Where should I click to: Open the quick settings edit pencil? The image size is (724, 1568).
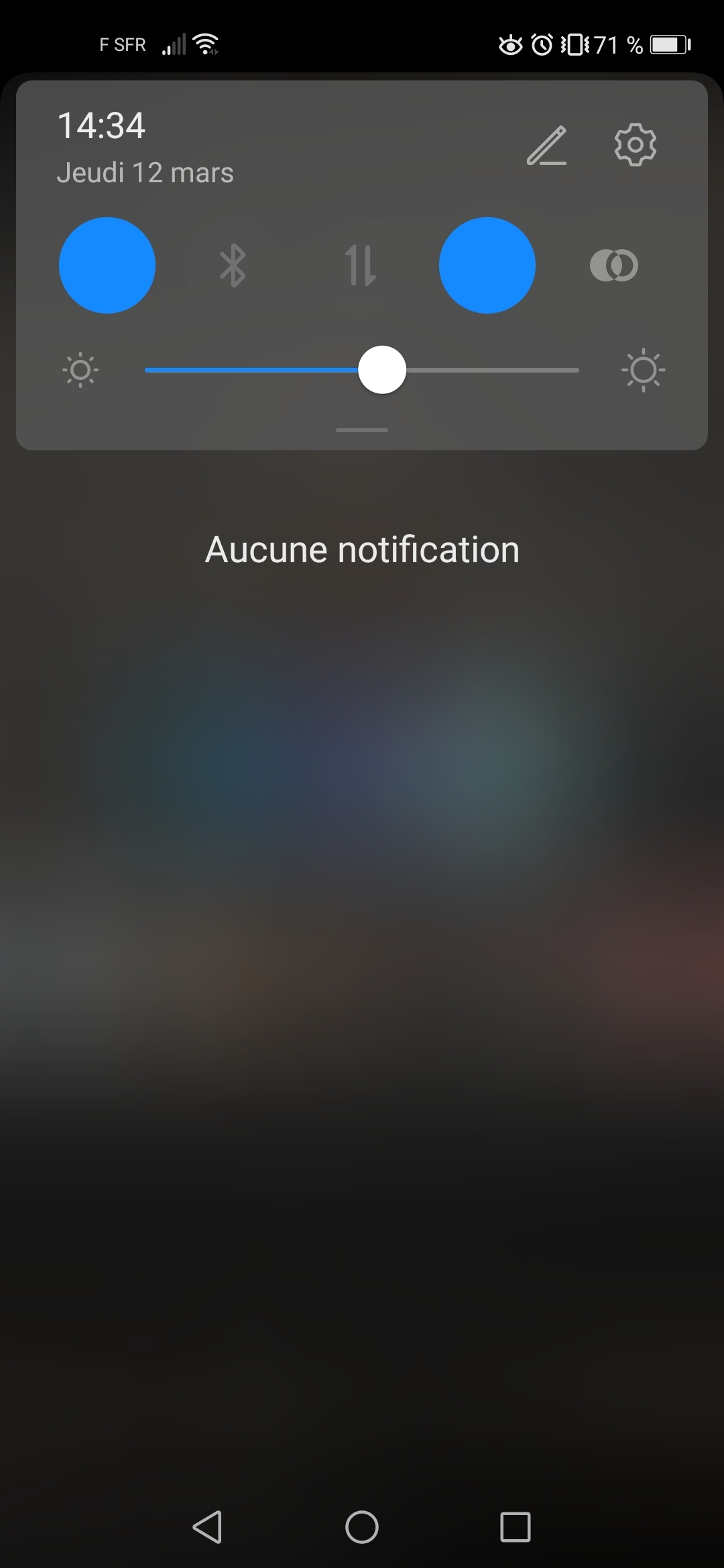(x=547, y=145)
